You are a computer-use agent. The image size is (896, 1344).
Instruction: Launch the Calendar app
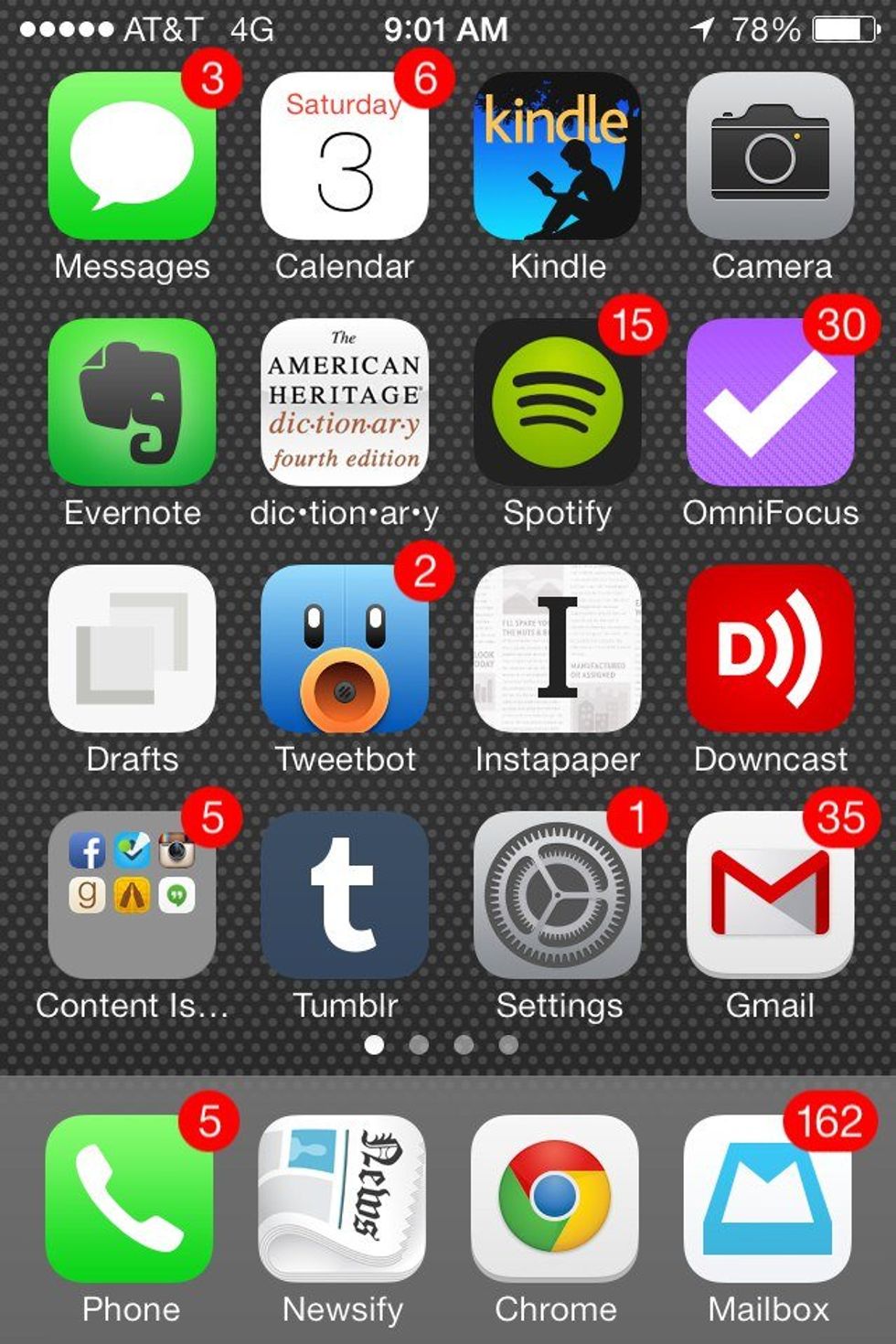pos(345,155)
